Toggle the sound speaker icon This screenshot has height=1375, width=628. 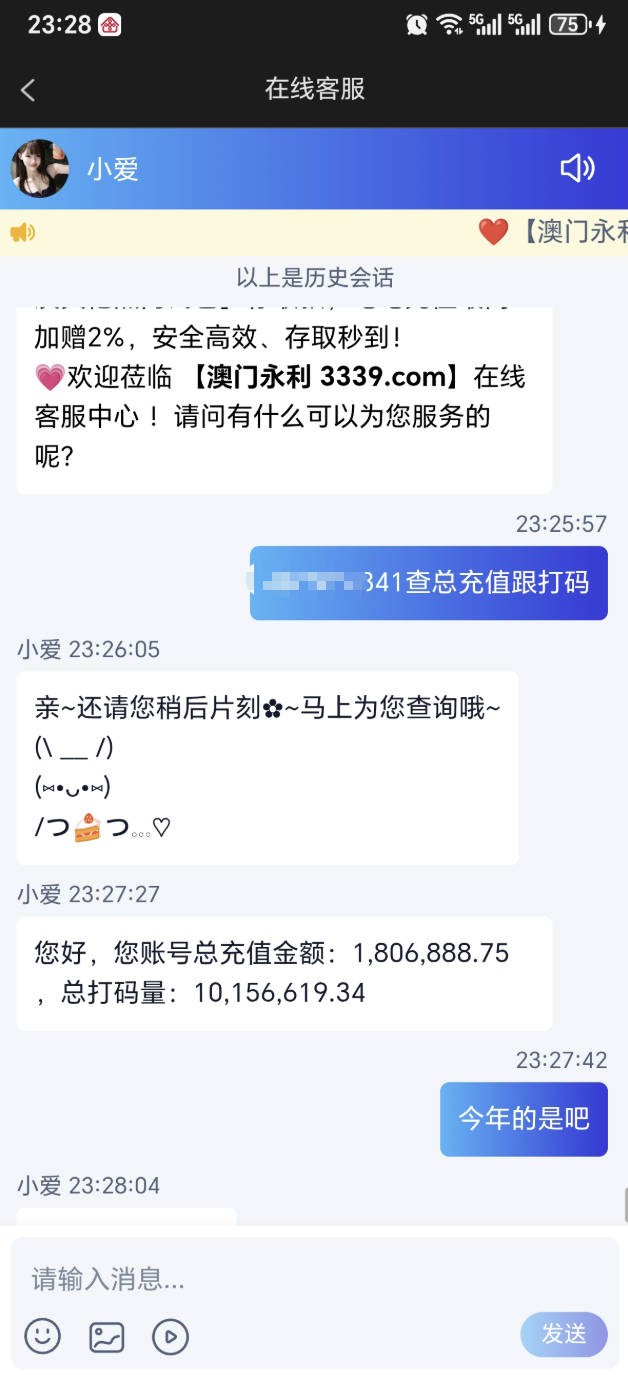(577, 168)
